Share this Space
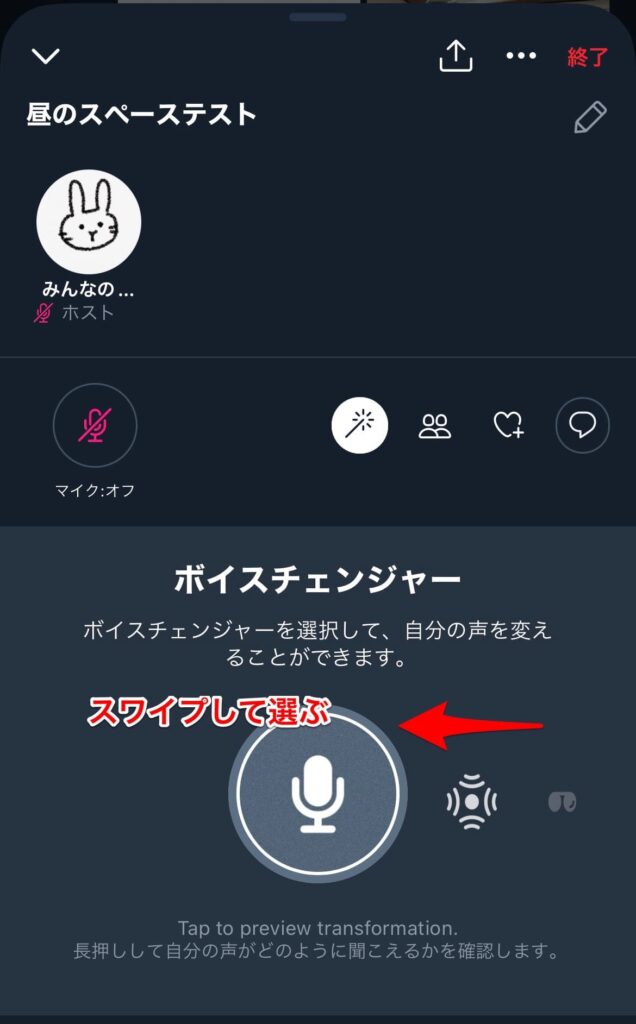 (x=456, y=57)
